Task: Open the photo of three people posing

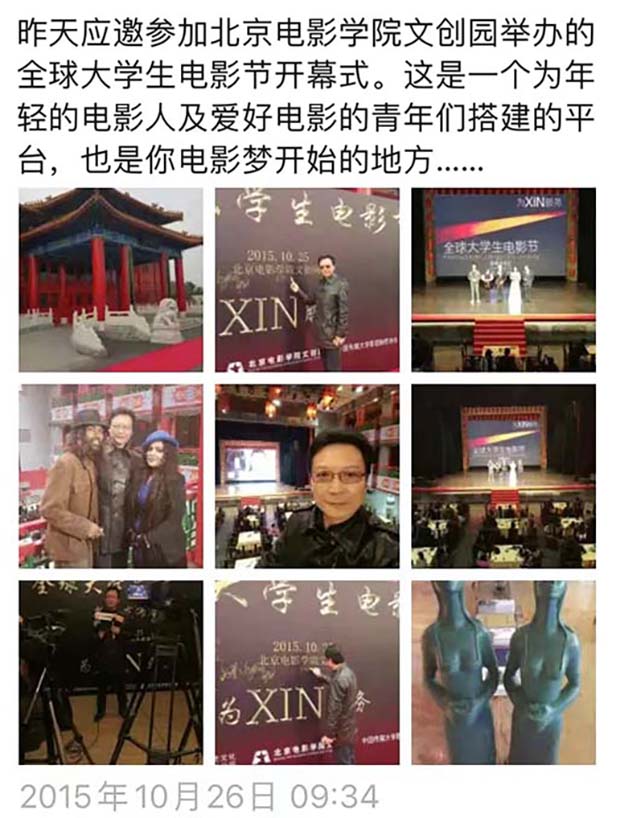Action: pyautogui.click(x=110, y=476)
